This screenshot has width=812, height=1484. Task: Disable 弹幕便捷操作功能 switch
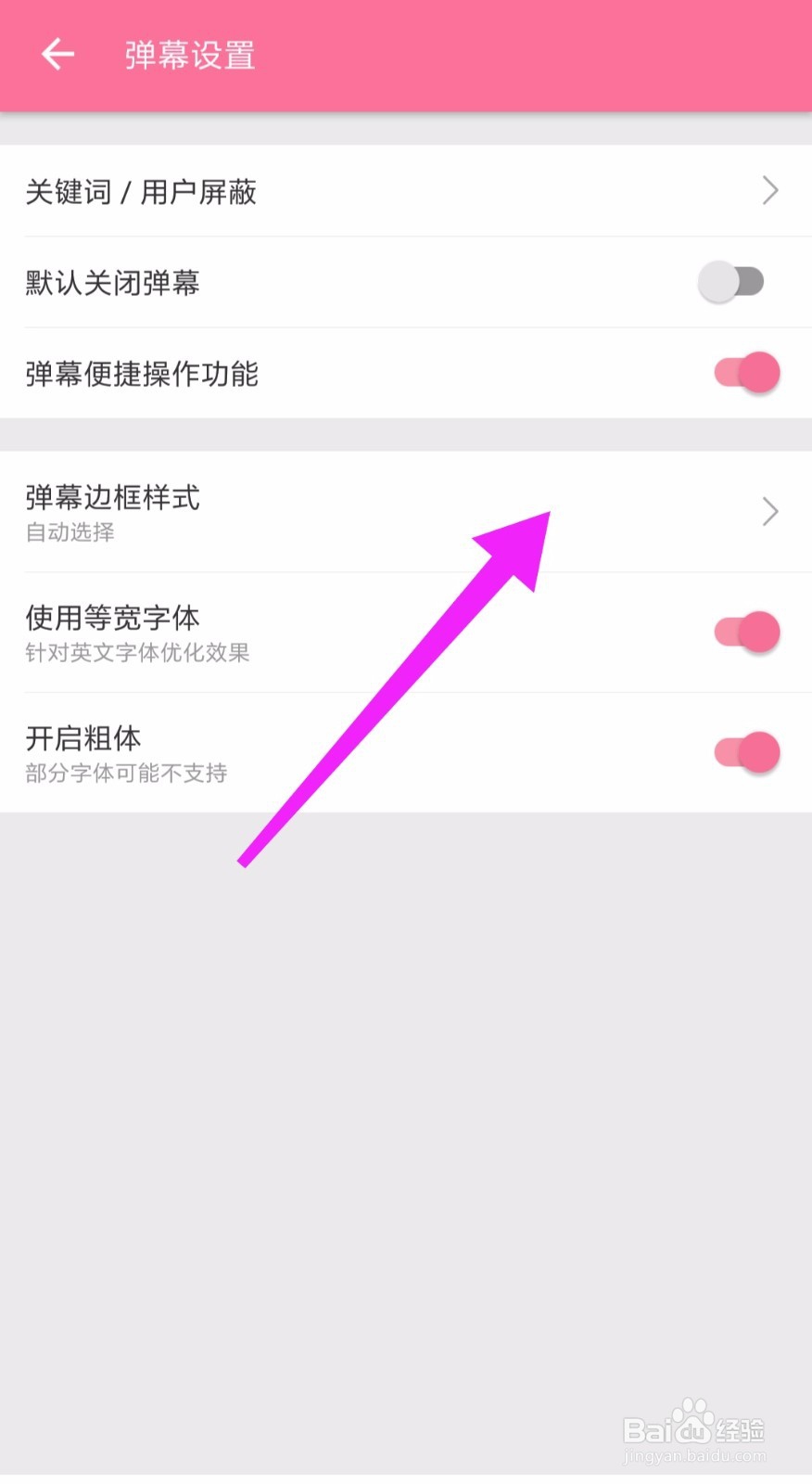point(746,373)
